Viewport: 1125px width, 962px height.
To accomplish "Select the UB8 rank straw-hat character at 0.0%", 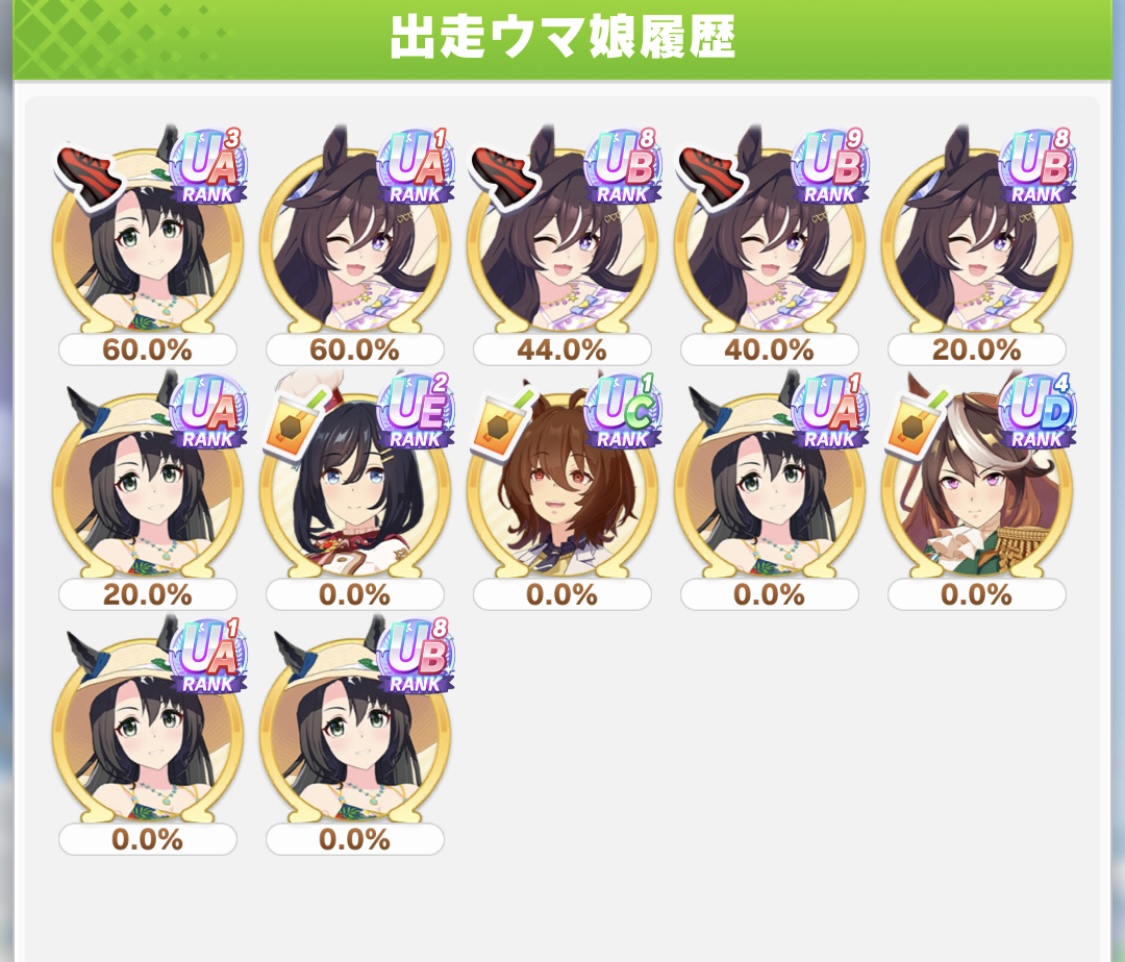I will 355,730.
